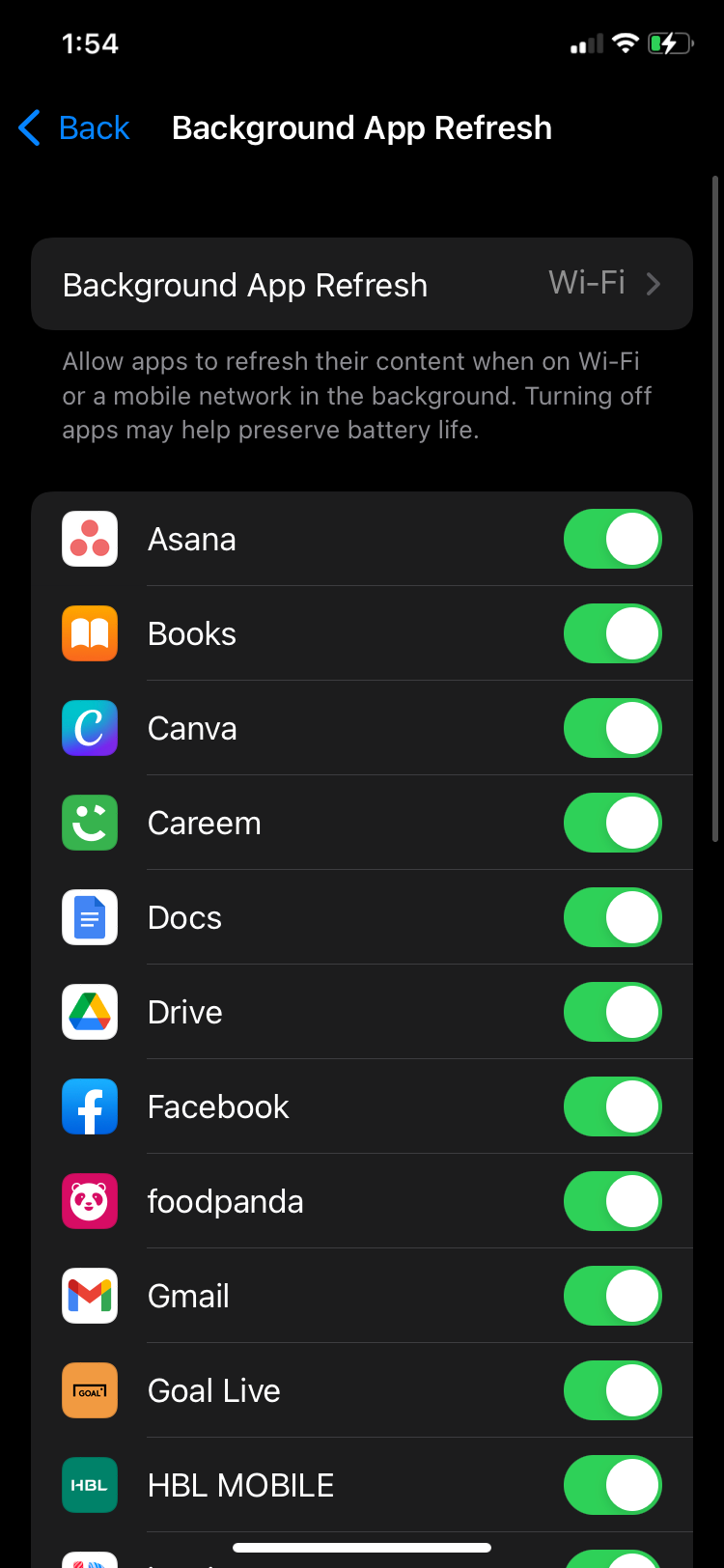This screenshot has height=1568, width=724.
Task: Open Background App Refresh Wi-Fi options
Action: tap(362, 284)
